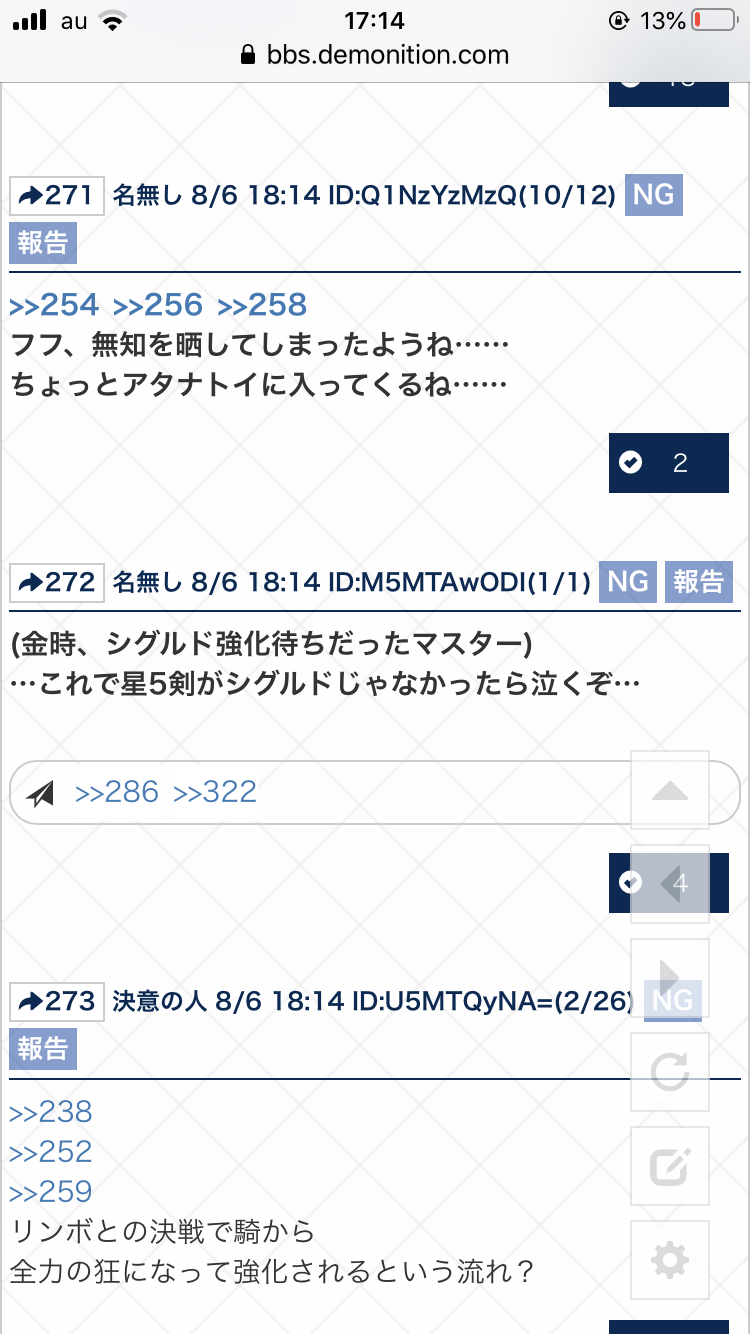The width and height of the screenshot is (750, 1334).
Task: Reply to post number 272
Action: [57, 582]
